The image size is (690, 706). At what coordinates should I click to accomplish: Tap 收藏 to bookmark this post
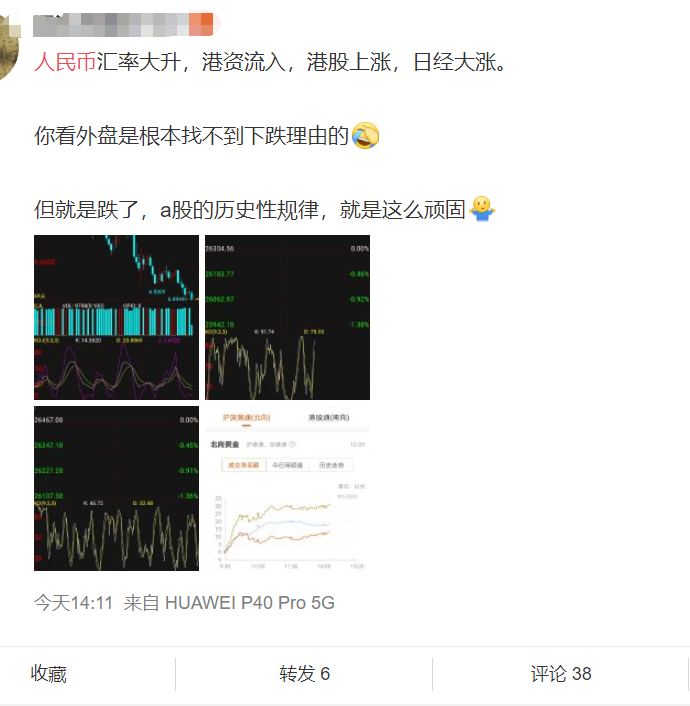[x=49, y=674]
